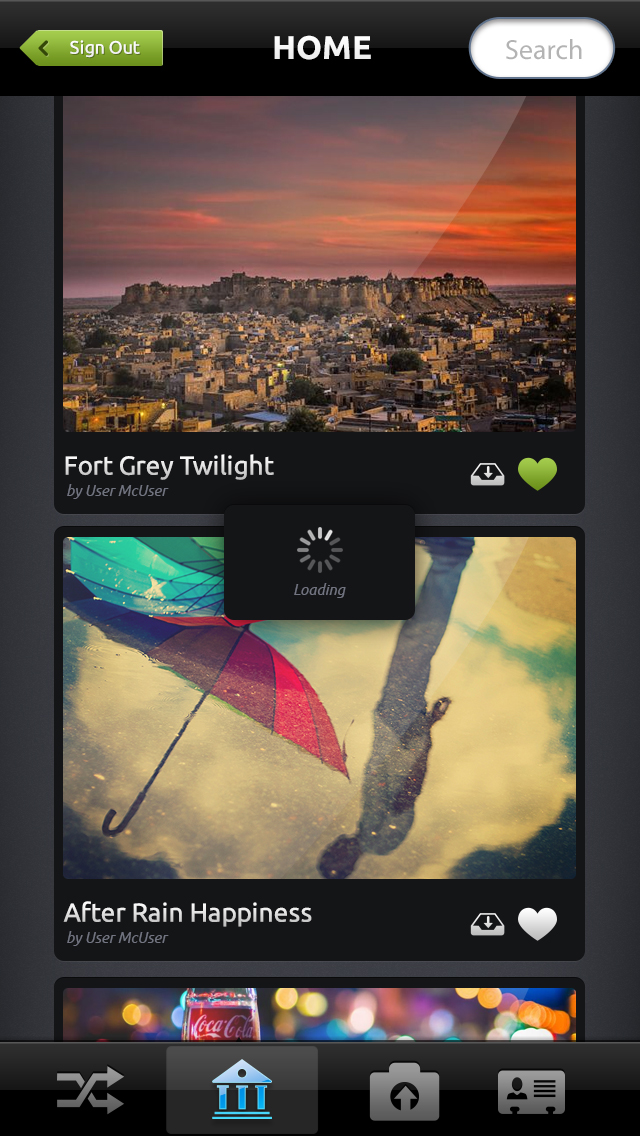Open the Coca-Cola bottle photo

point(319,1014)
